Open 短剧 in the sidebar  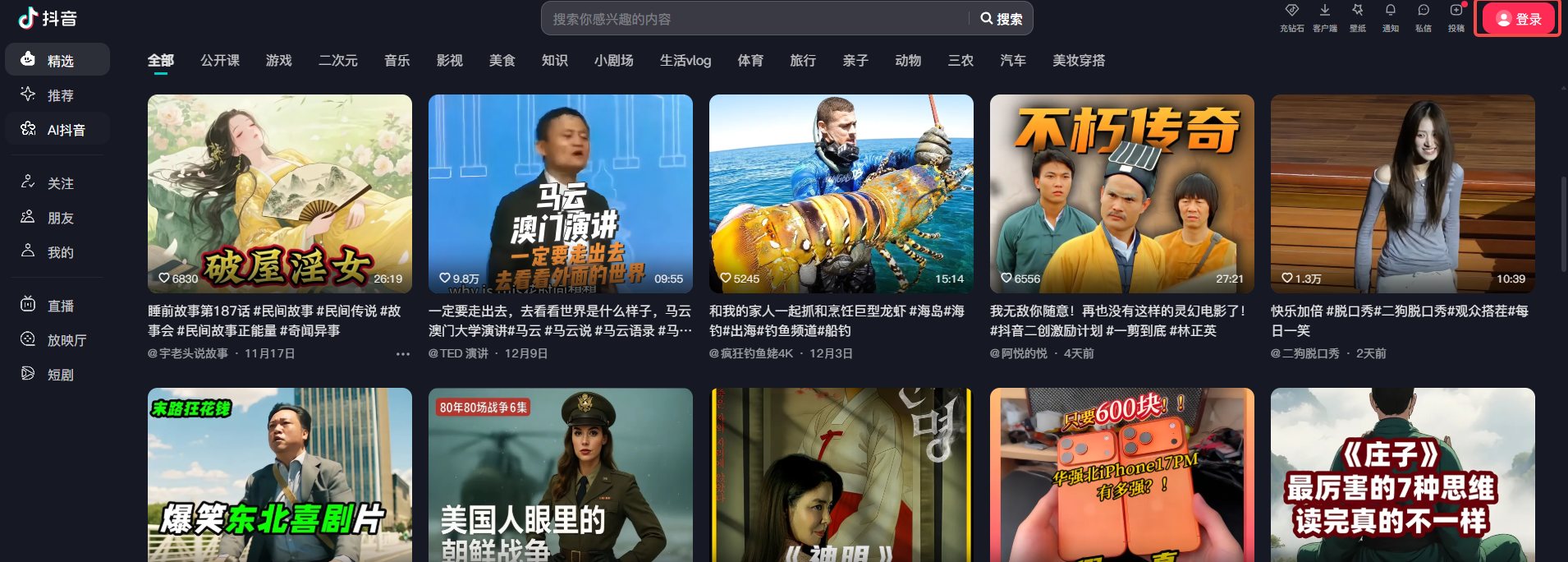pyautogui.click(x=59, y=375)
